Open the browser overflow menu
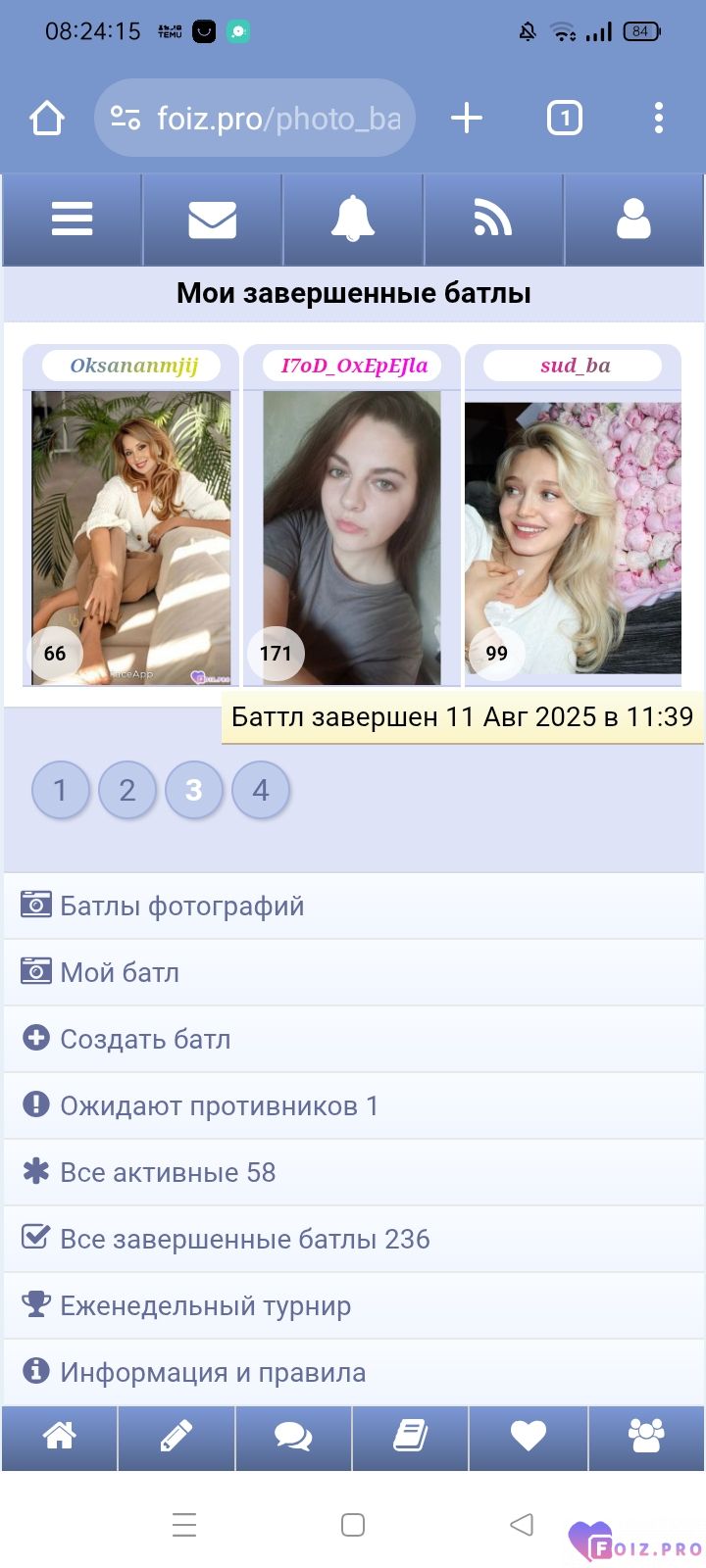 click(x=658, y=119)
